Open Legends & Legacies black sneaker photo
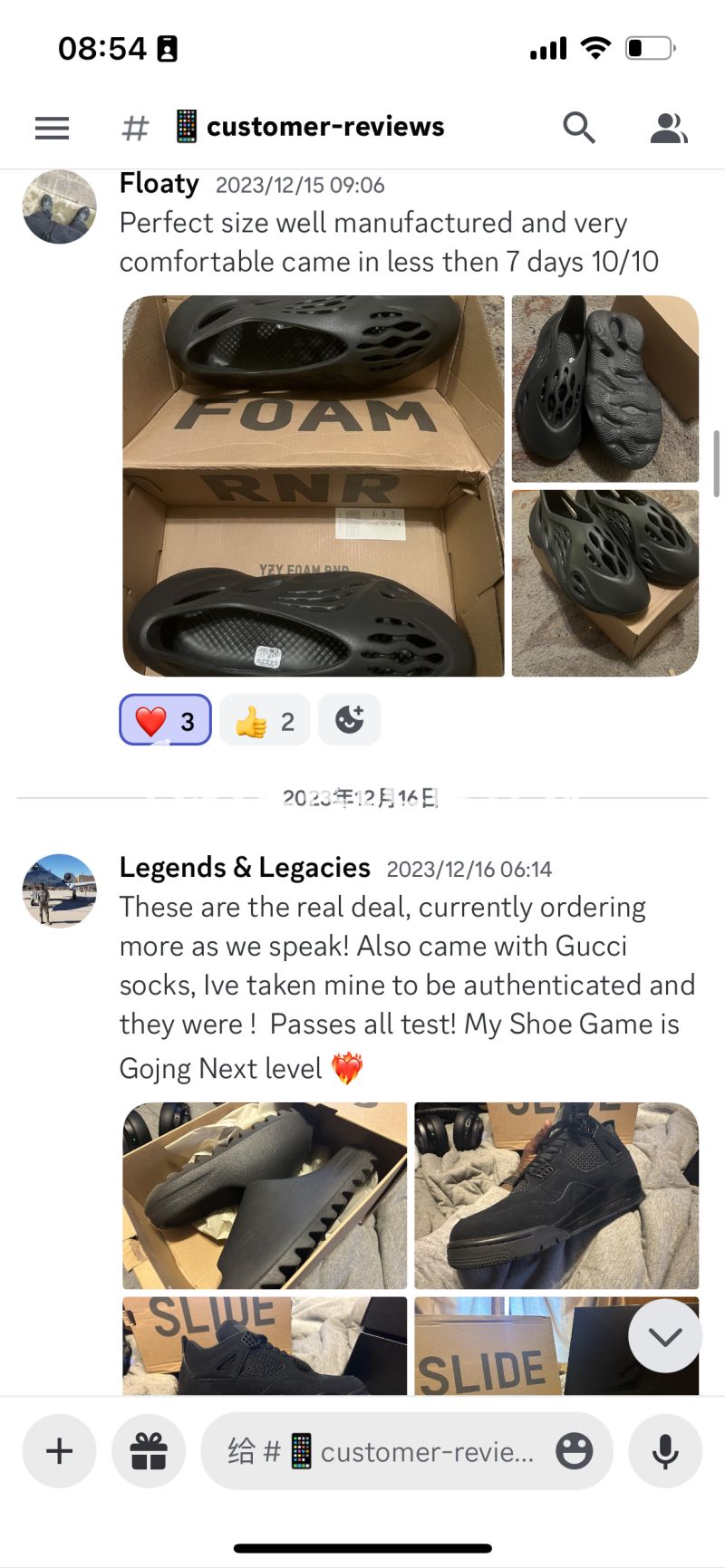The height and width of the screenshot is (1568, 725). tap(556, 1195)
